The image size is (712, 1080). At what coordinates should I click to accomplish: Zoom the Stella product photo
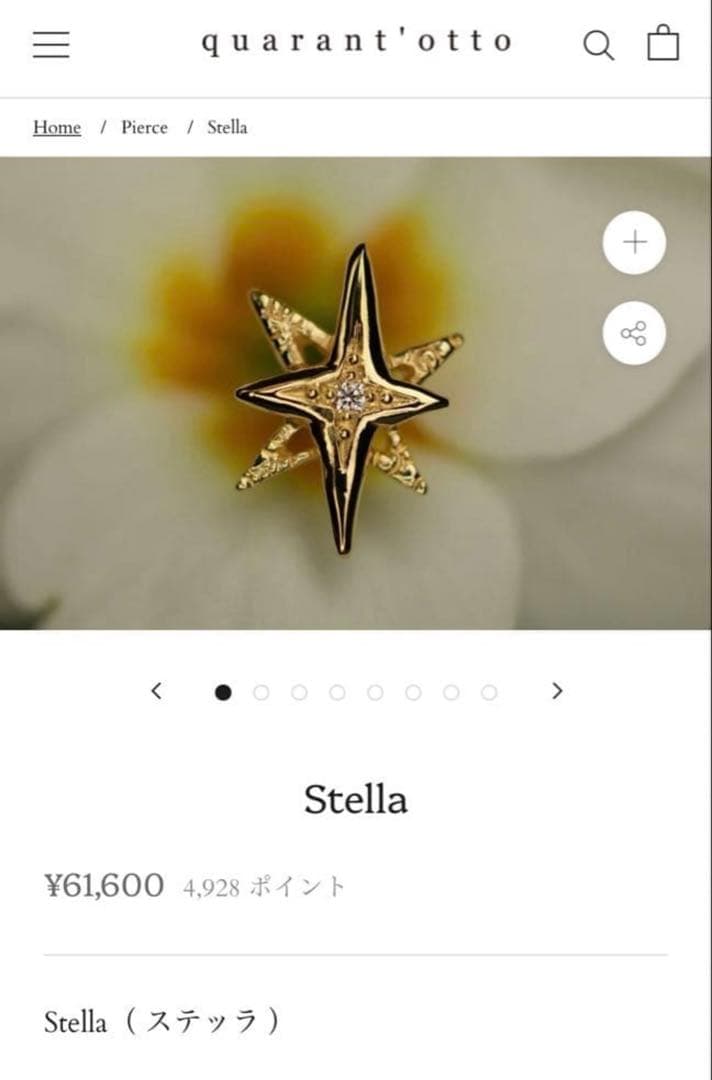point(634,242)
